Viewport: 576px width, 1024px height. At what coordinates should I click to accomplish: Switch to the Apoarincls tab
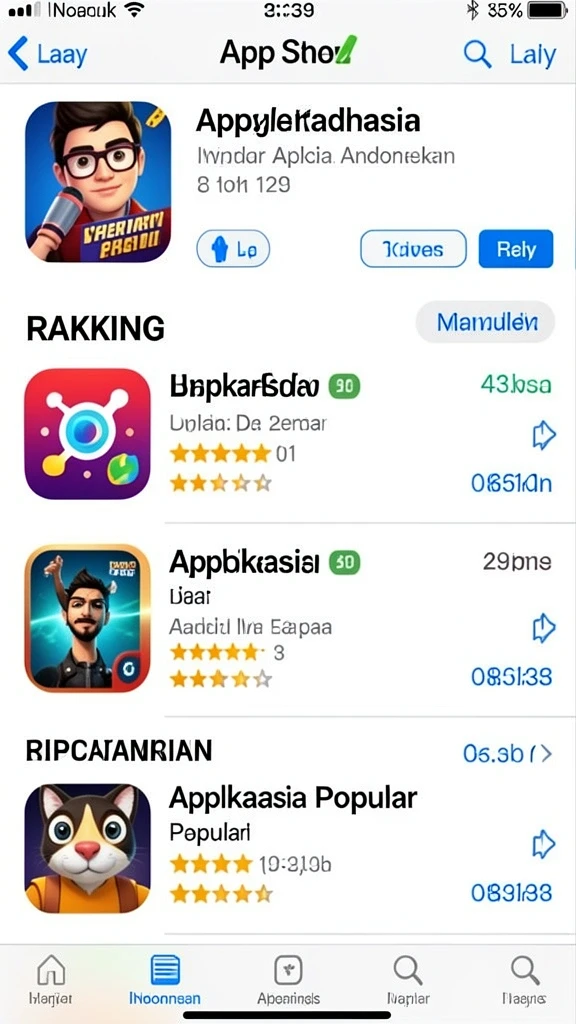[288, 979]
